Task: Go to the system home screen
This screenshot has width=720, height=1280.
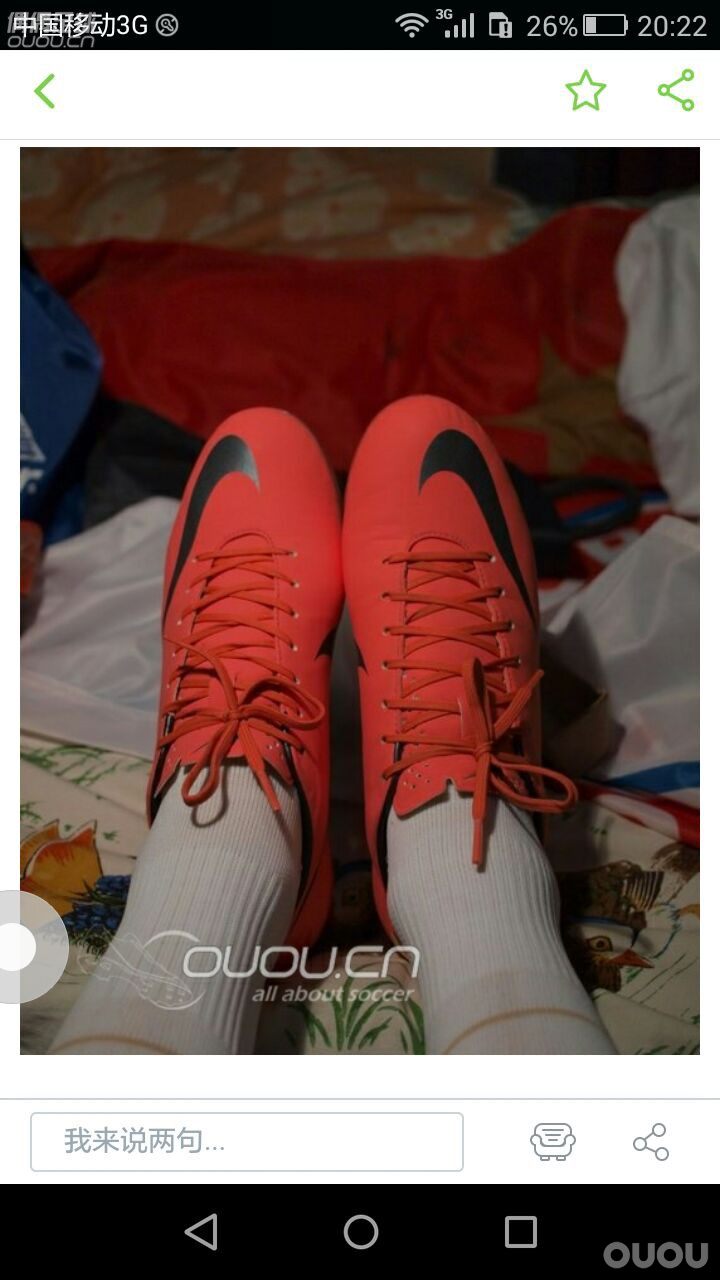Action: 360,1231
